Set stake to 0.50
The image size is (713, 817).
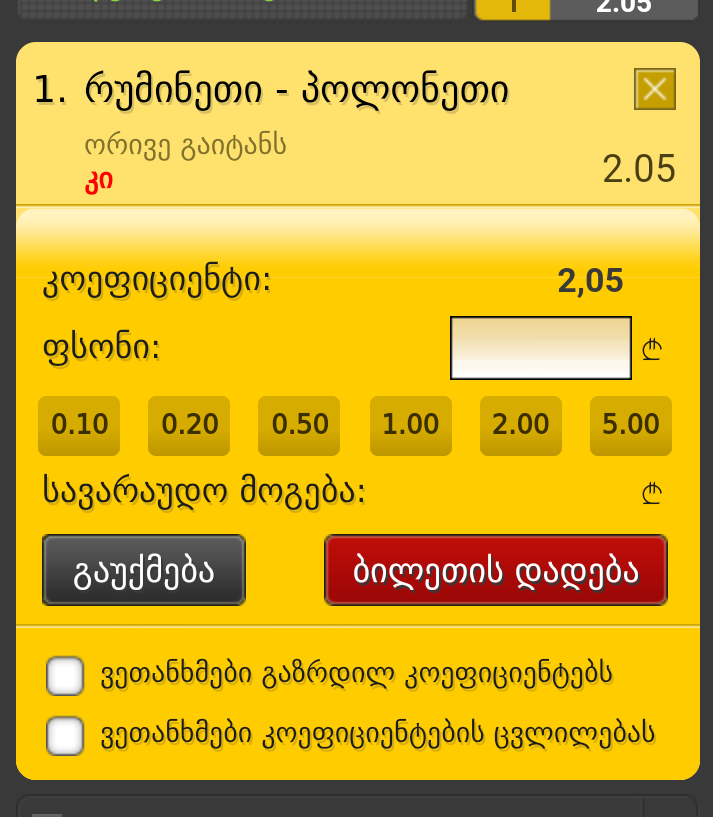tap(299, 425)
